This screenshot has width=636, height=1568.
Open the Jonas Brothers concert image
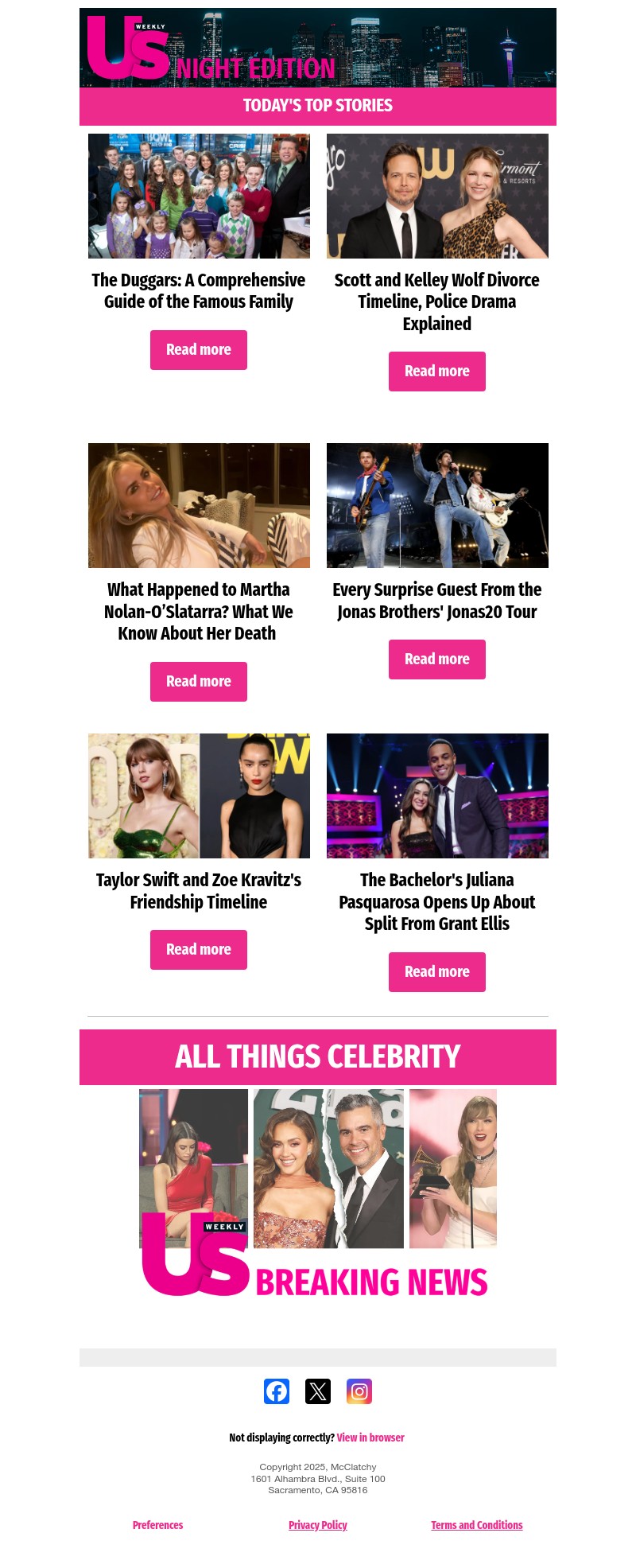click(437, 505)
